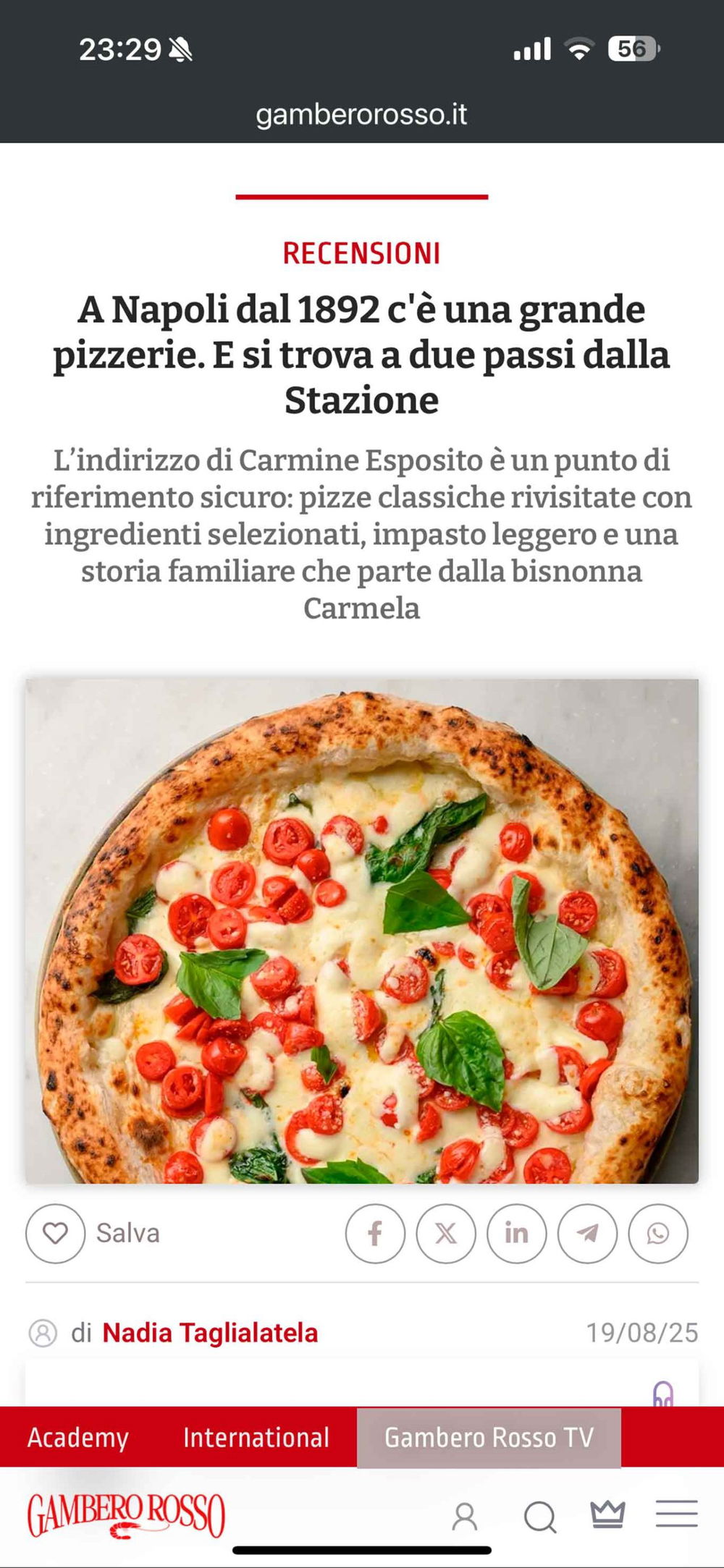This screenshot has width=724, height=1568.
Task: Open Gambero Rosso TV
Action: (489, 1437)
